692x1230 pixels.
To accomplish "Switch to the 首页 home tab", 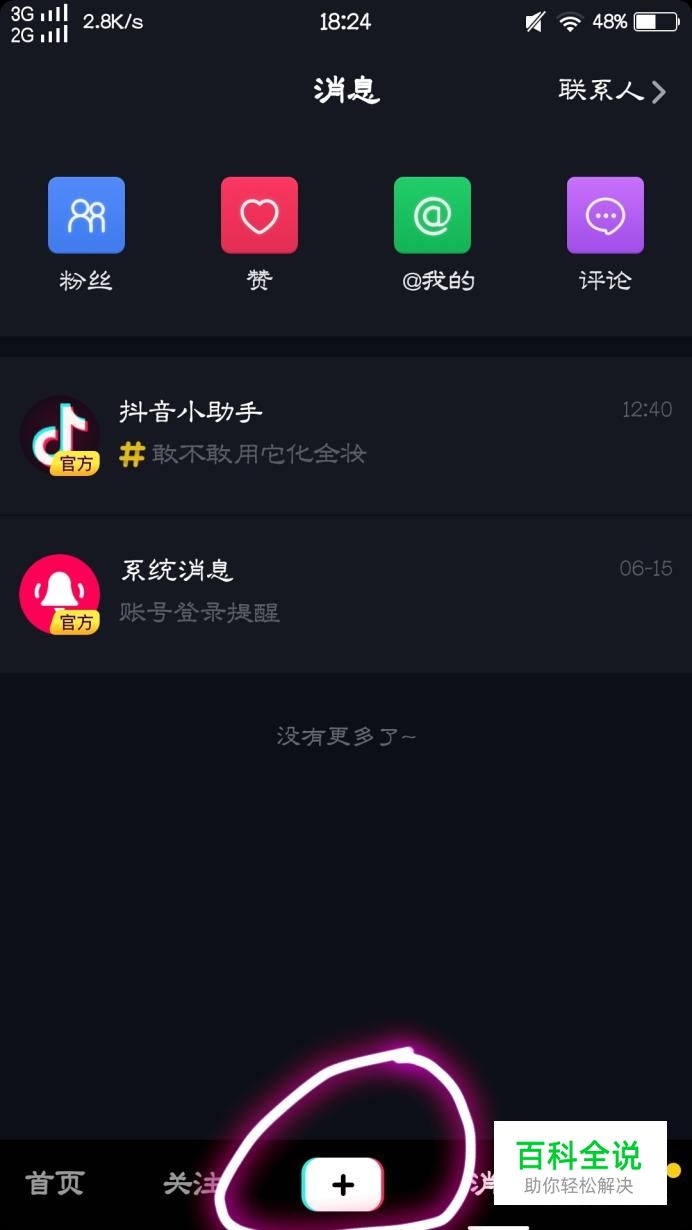I will coord(54,1185).
